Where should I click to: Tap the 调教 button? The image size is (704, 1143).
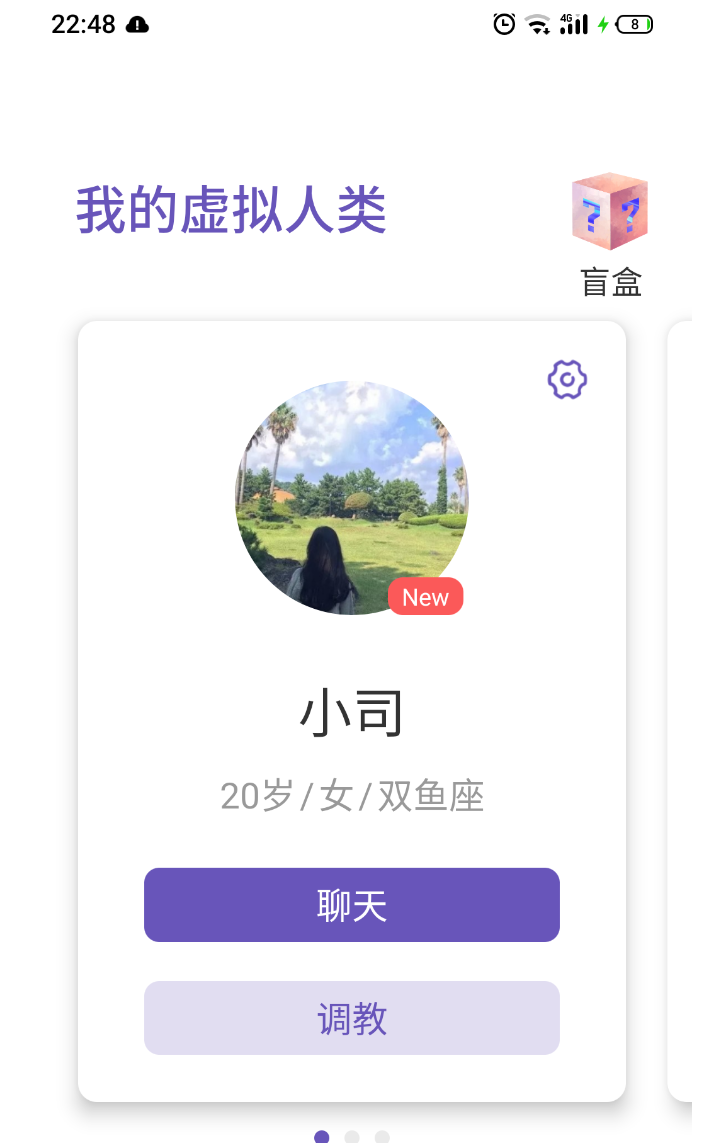point(352,1018)
